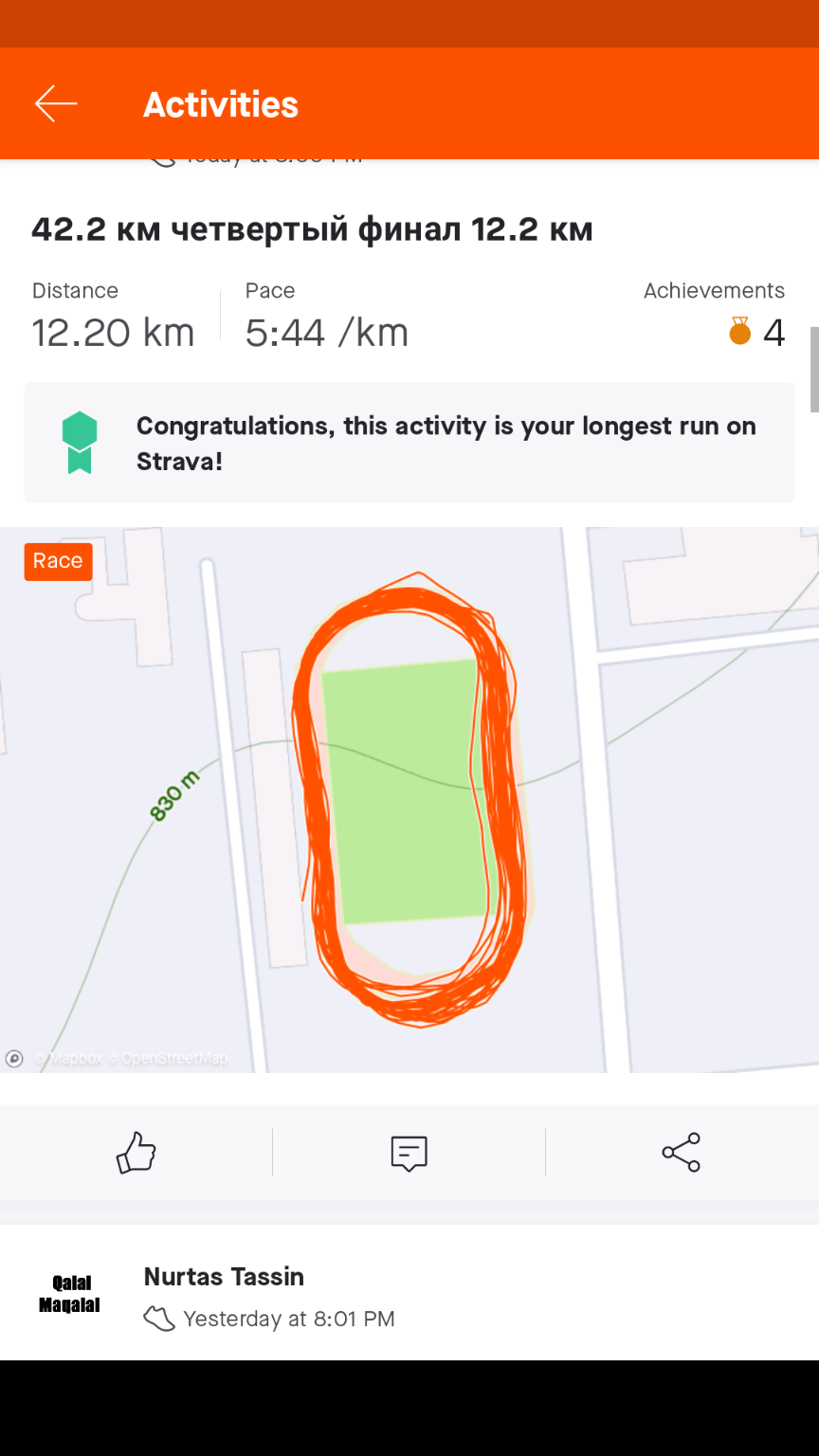View the 4 achievements of this run
The height and width of the screenshot is (1456, 819).
(x=756, y=332)
